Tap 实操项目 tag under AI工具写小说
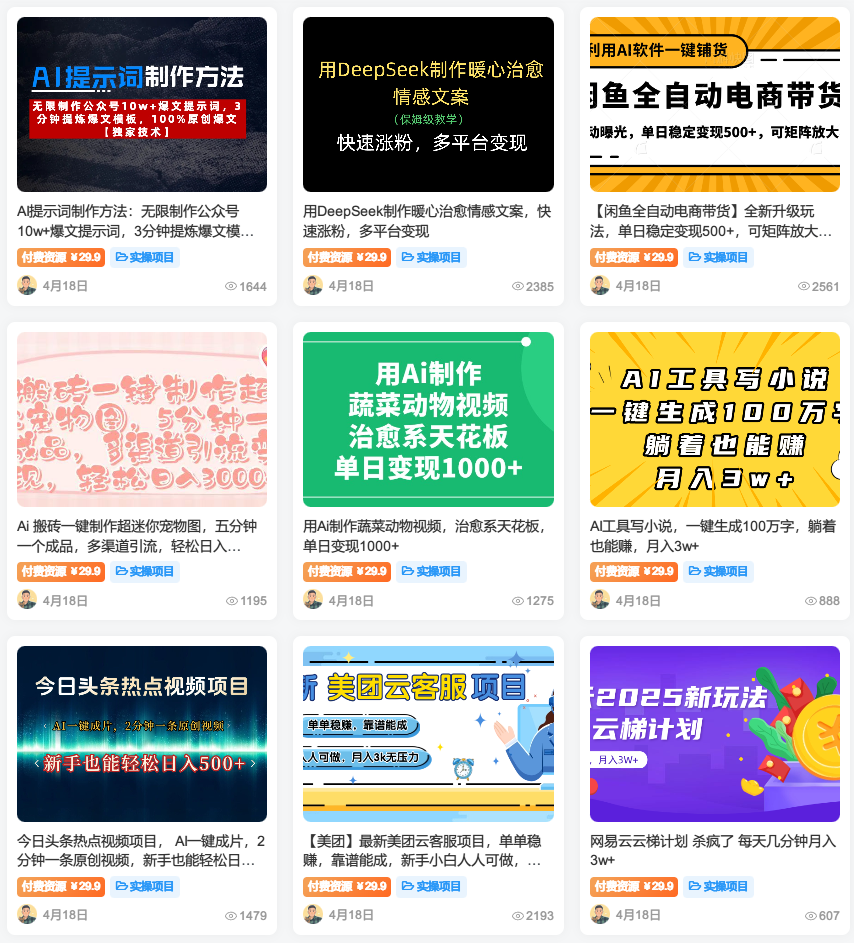 point(718,572)
